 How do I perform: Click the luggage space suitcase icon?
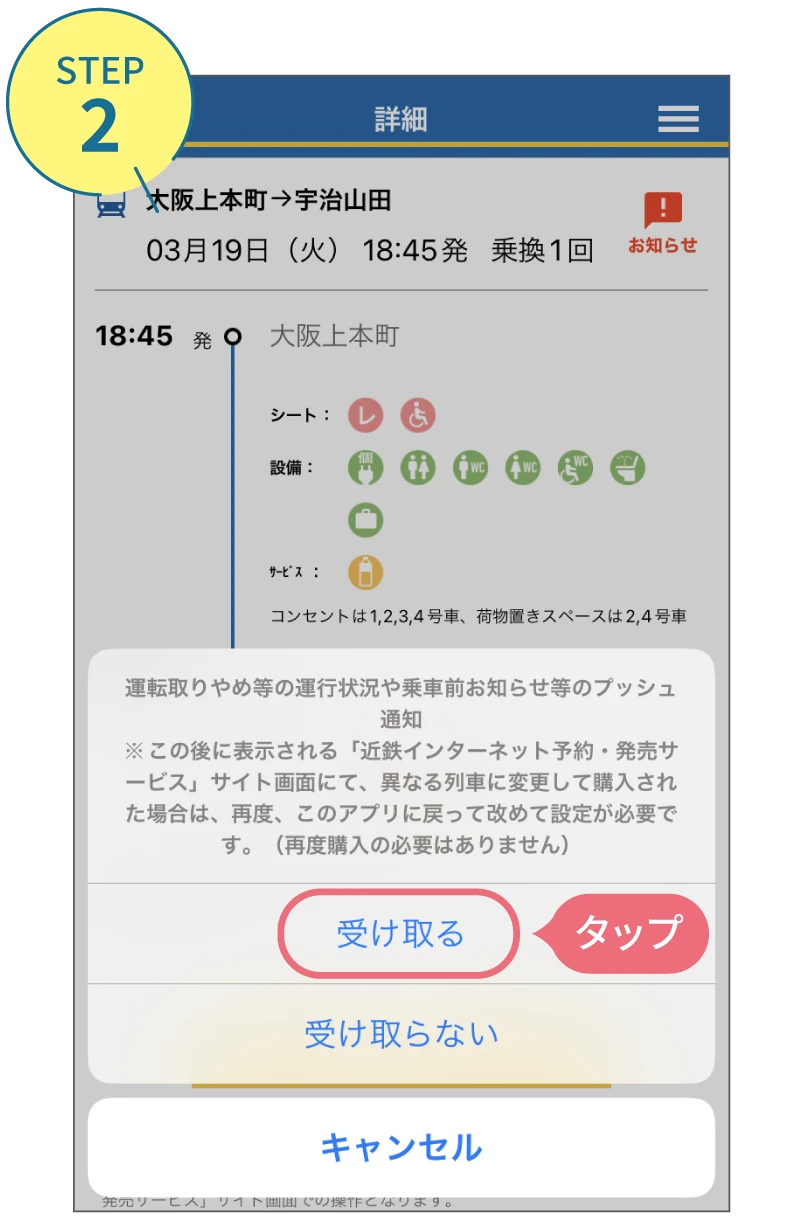click(x=365, y=521)
